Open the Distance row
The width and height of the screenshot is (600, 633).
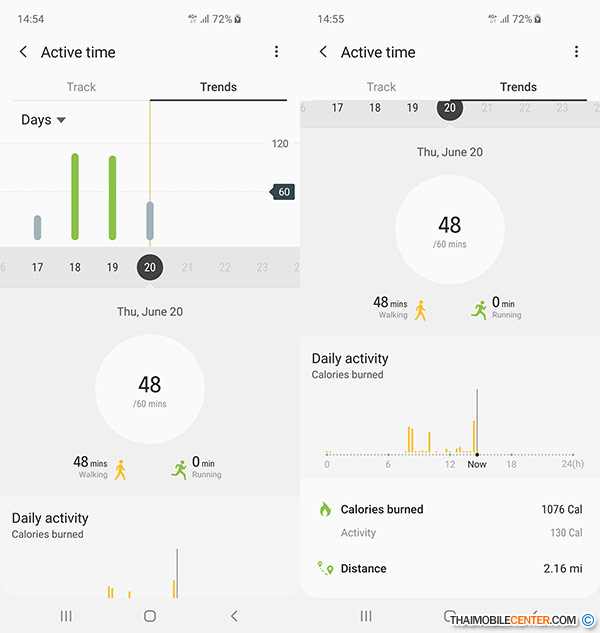point(450,568)
